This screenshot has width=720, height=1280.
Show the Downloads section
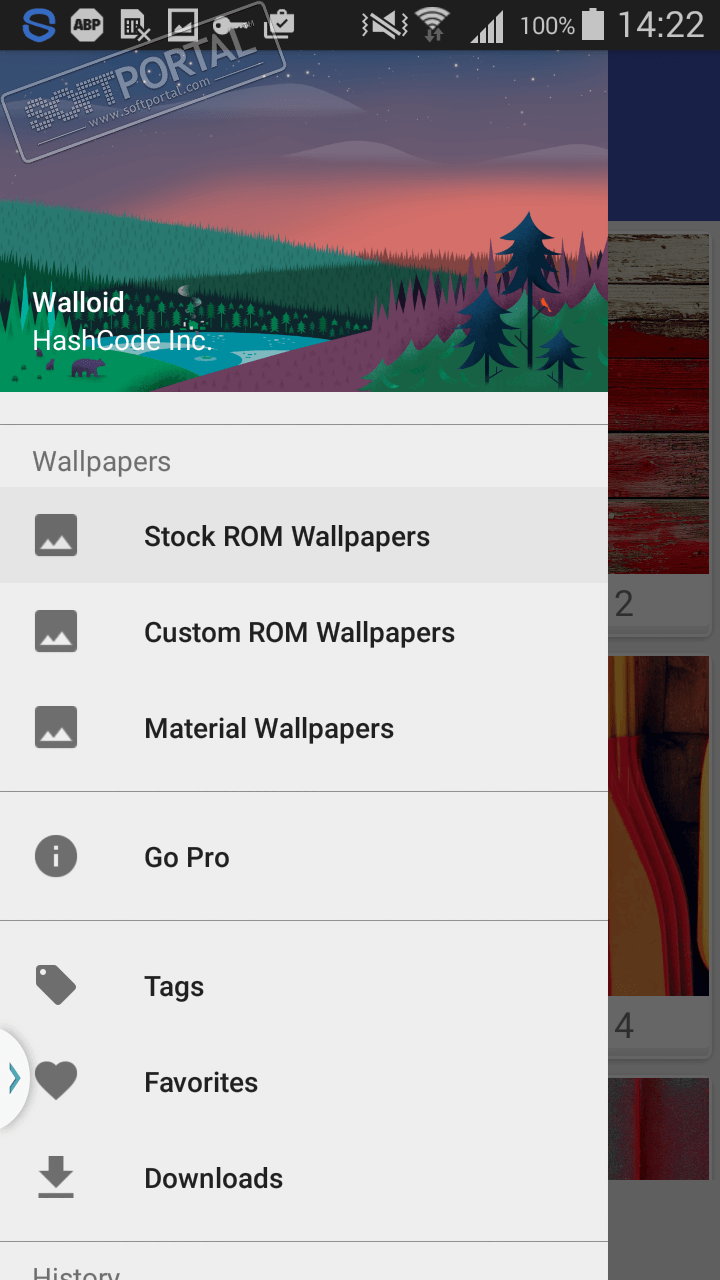213,1178
